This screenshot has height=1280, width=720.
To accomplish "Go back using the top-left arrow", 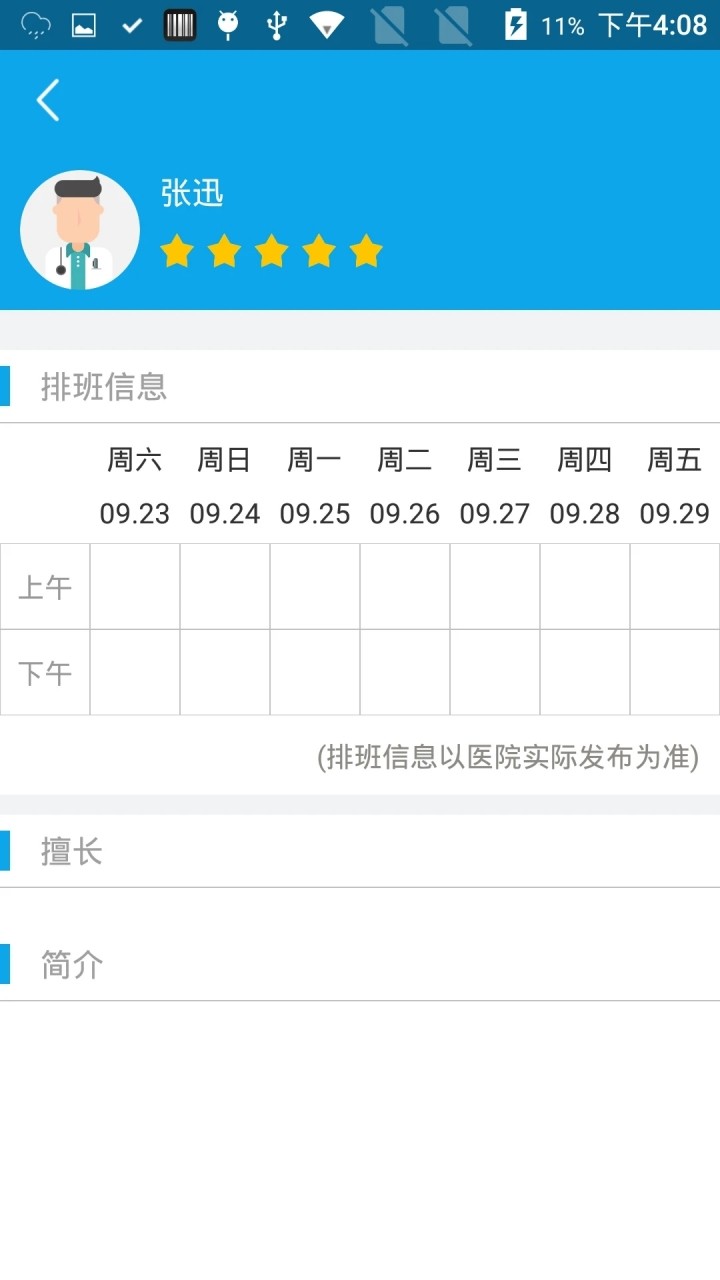I will coord(48,100).
